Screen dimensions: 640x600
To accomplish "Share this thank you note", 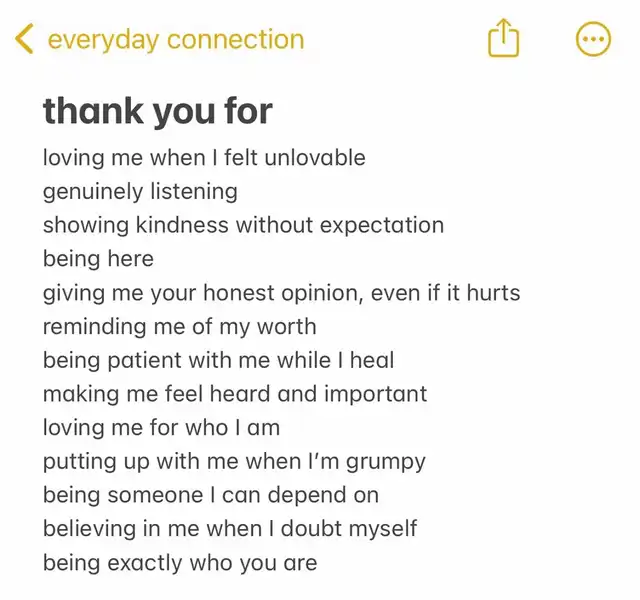I will [504, 39].
